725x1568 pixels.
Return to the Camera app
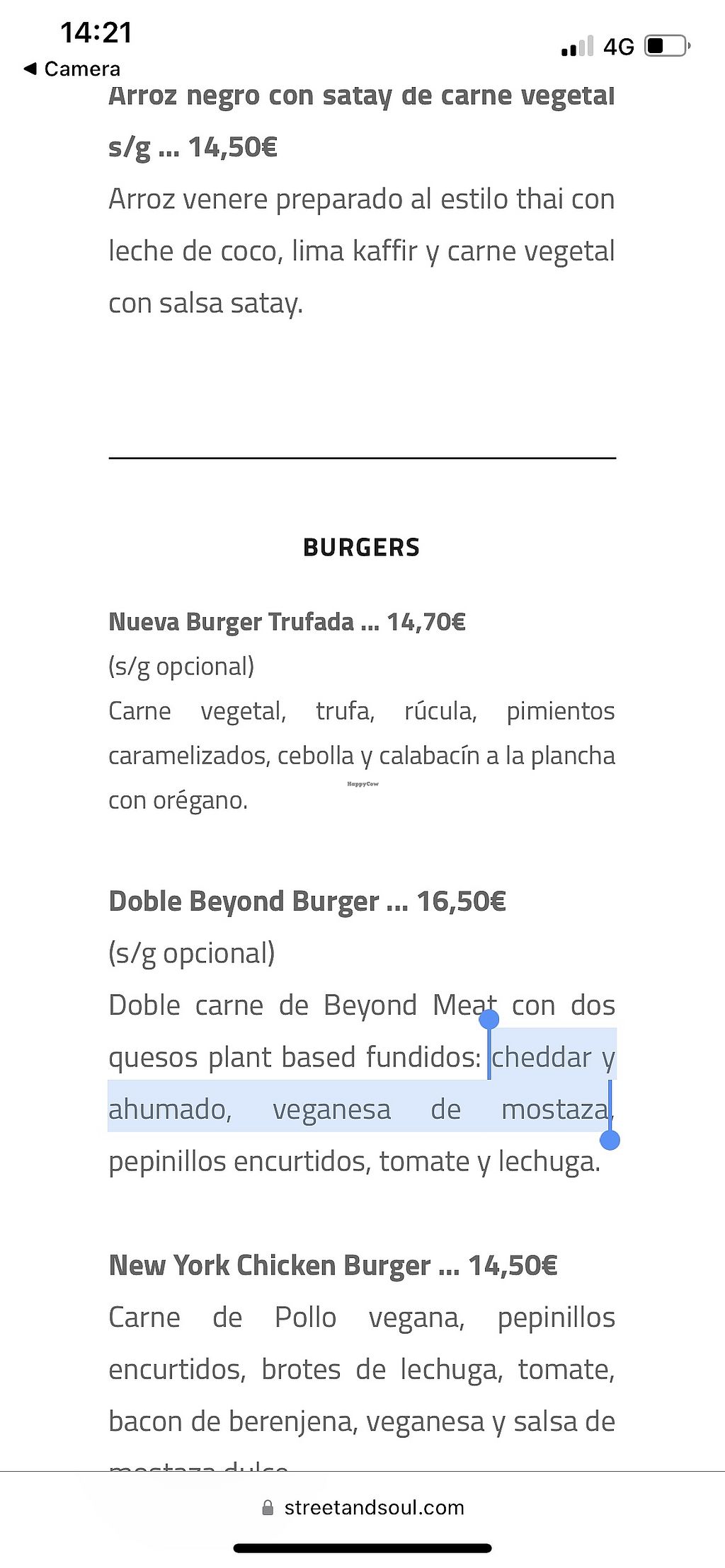[x=72, y=69]
